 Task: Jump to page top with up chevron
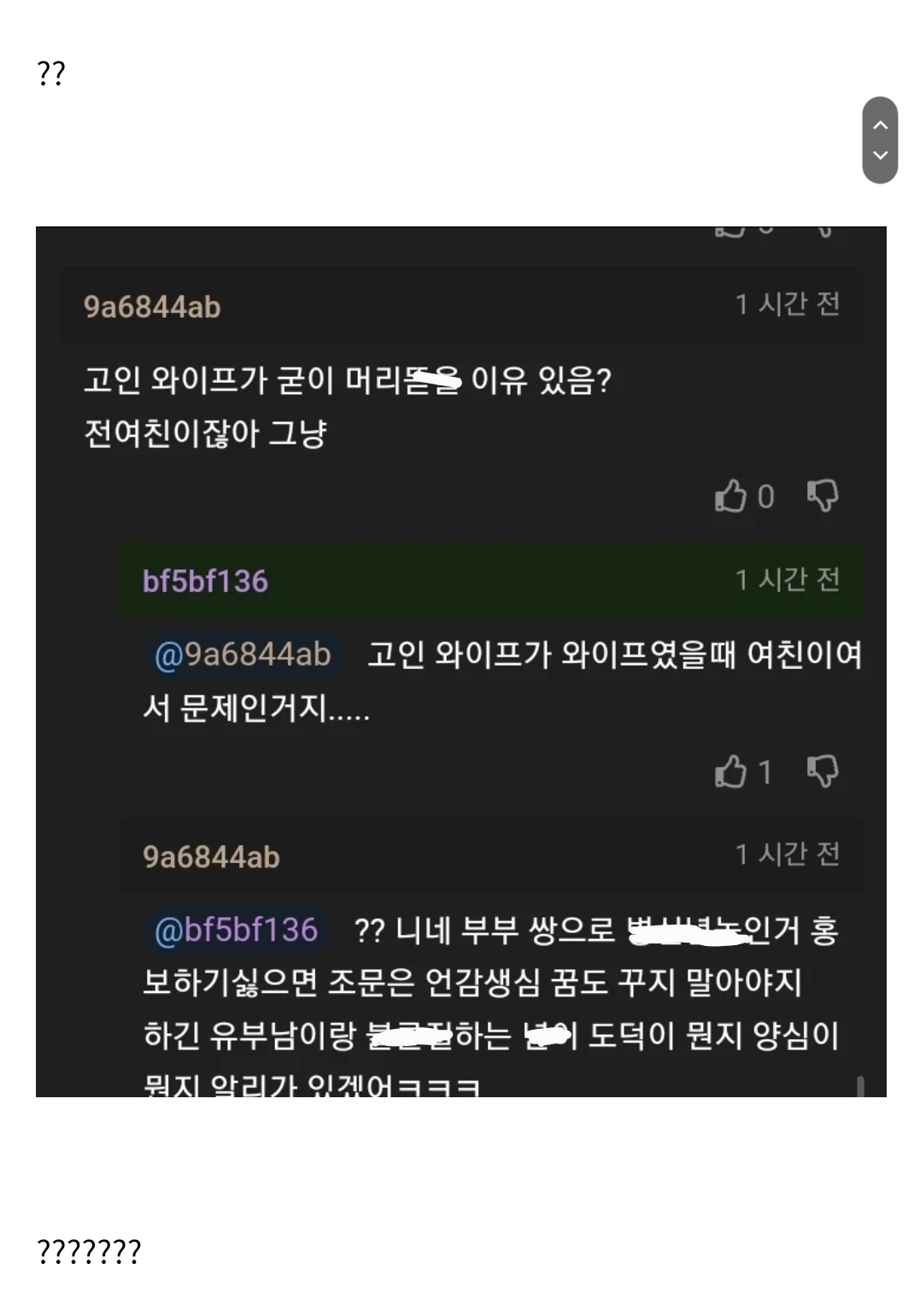point(880,125)
